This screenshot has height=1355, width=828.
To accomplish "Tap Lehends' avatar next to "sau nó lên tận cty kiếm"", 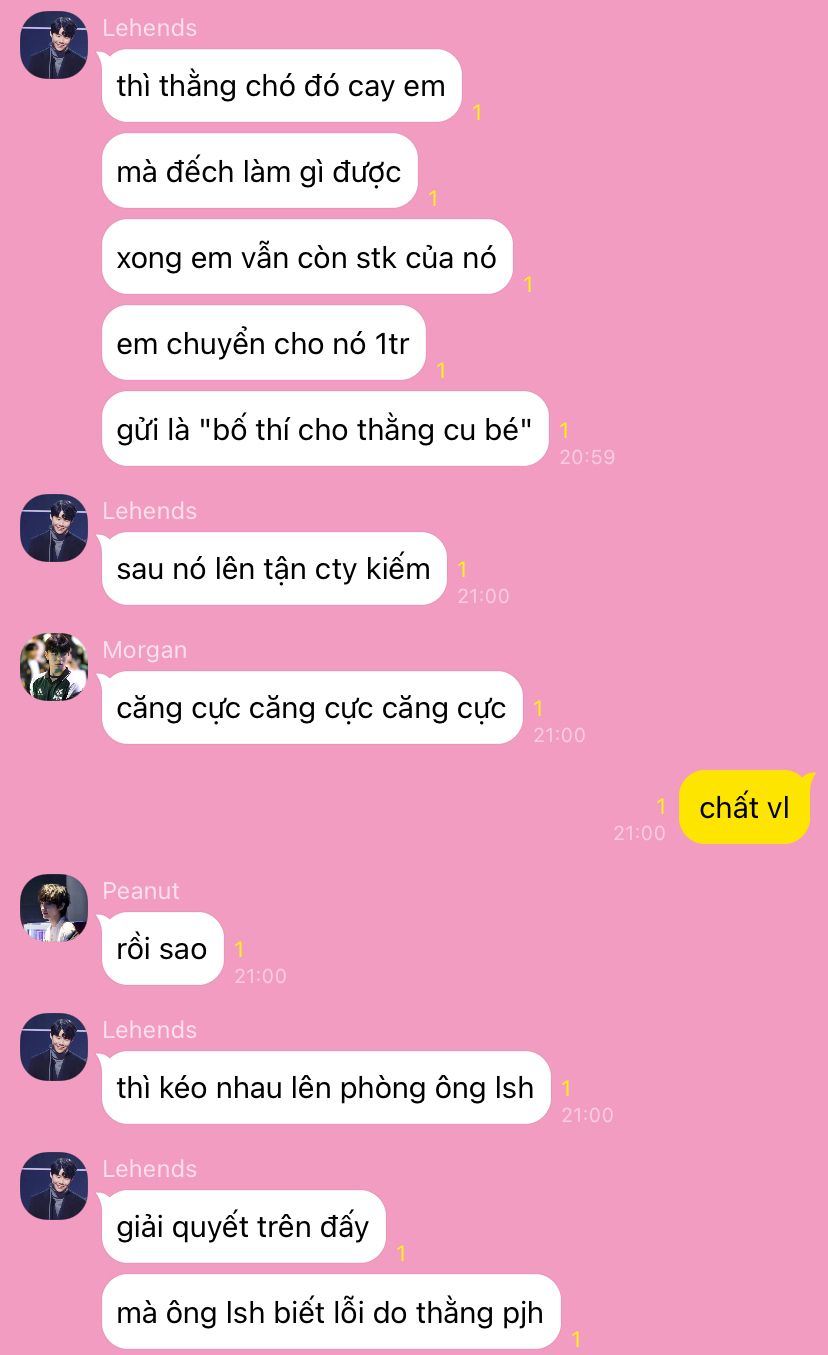I will coord(54,528).
